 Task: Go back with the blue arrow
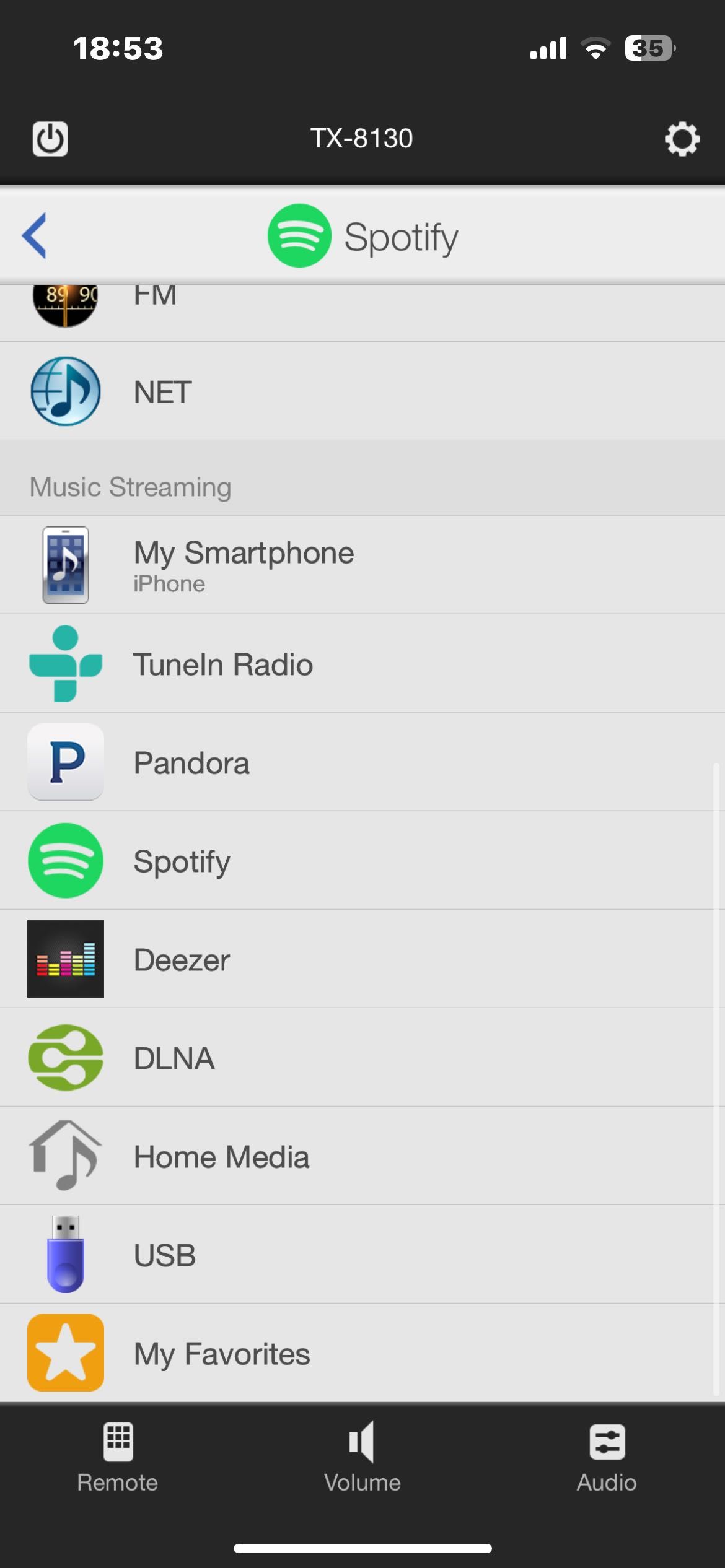pos(35,235)
